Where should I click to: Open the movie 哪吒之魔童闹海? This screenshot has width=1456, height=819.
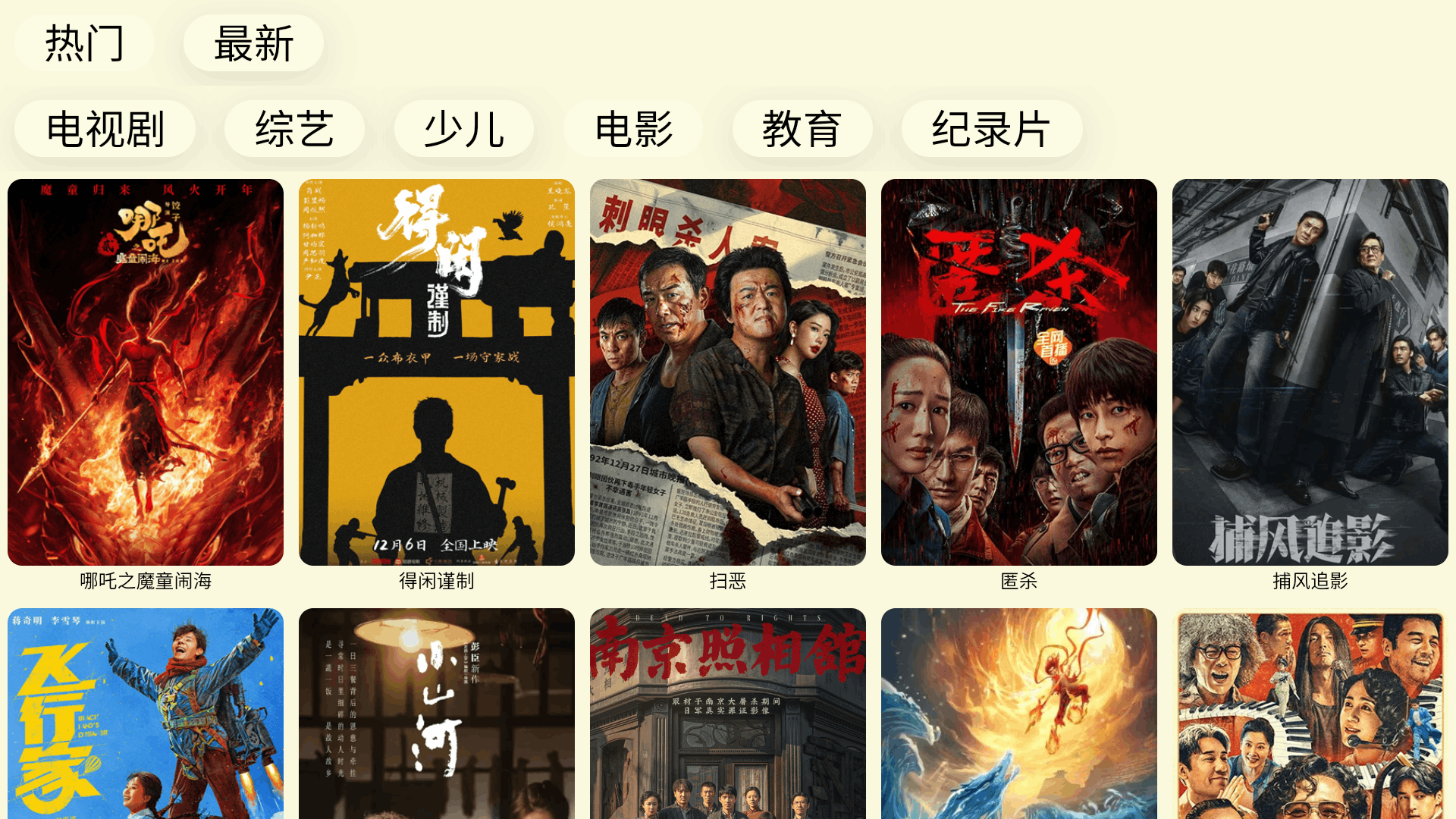pos(146,372)
